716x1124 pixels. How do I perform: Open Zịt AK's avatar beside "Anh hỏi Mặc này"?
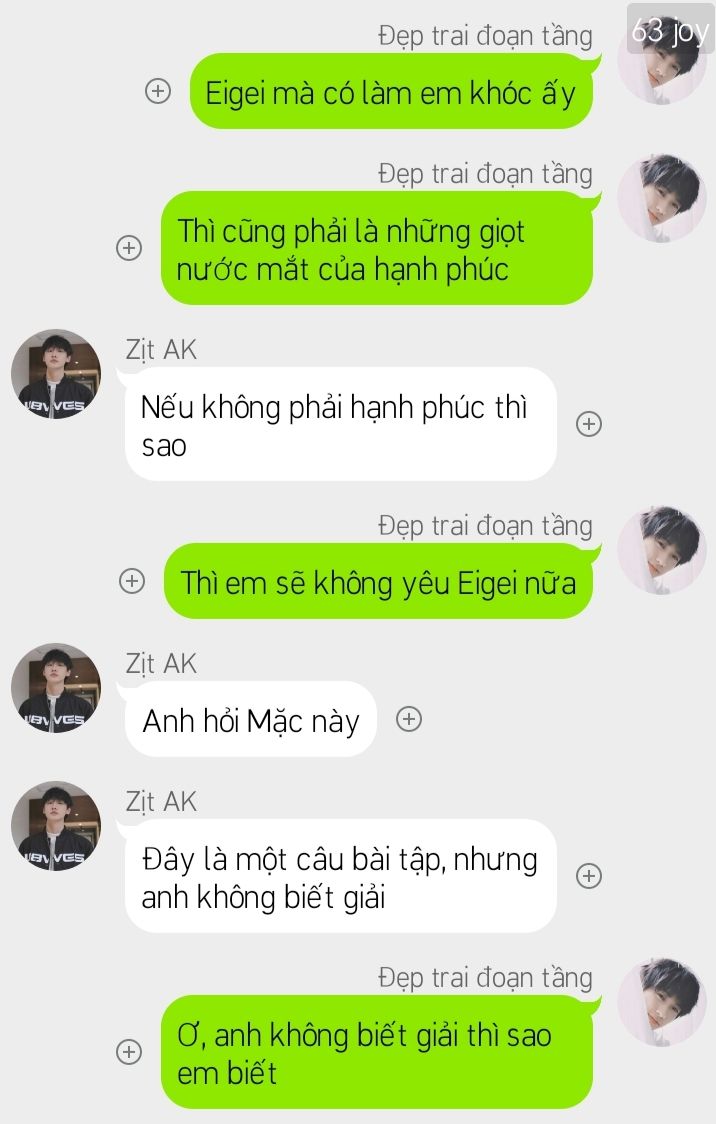[x=56, y=688]
